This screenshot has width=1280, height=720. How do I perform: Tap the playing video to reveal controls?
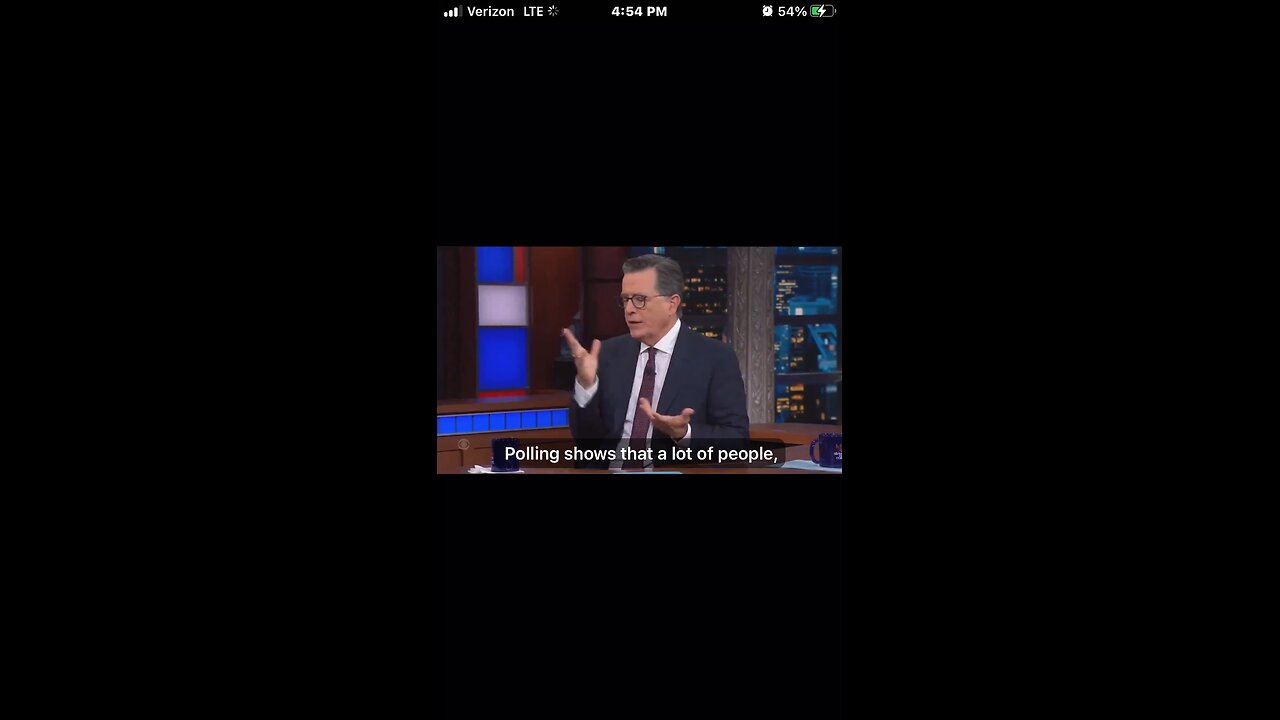(x=639, y=359)
